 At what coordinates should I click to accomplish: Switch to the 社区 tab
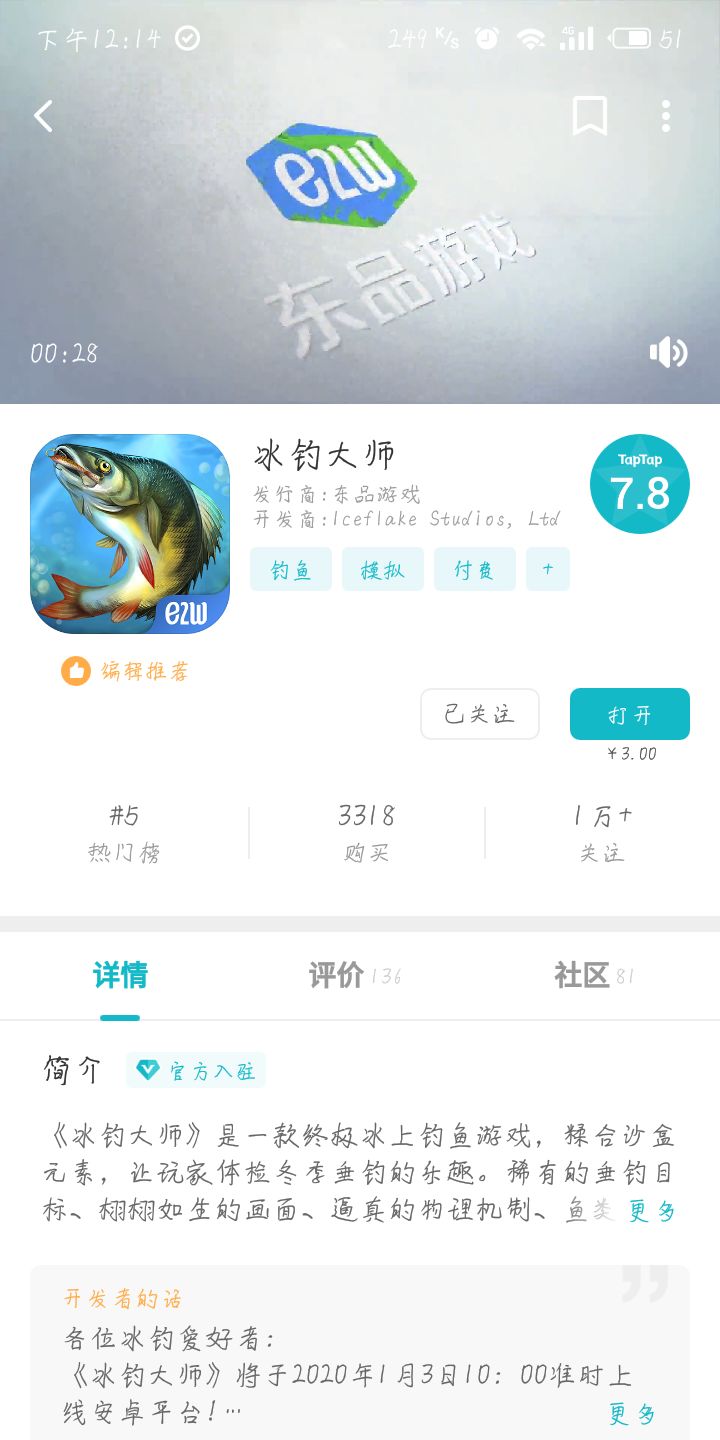[x=594, y=975]
